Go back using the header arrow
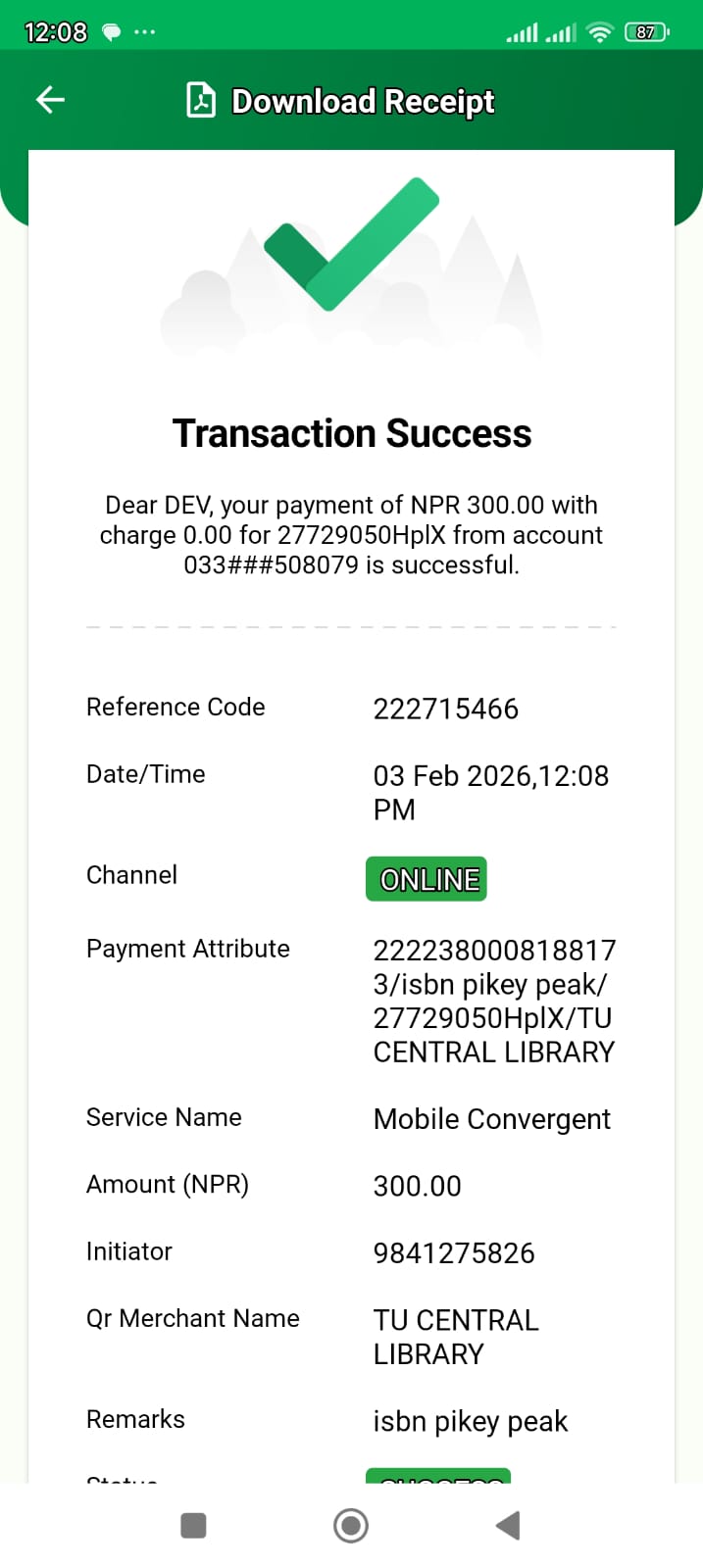 click(50, 100)
